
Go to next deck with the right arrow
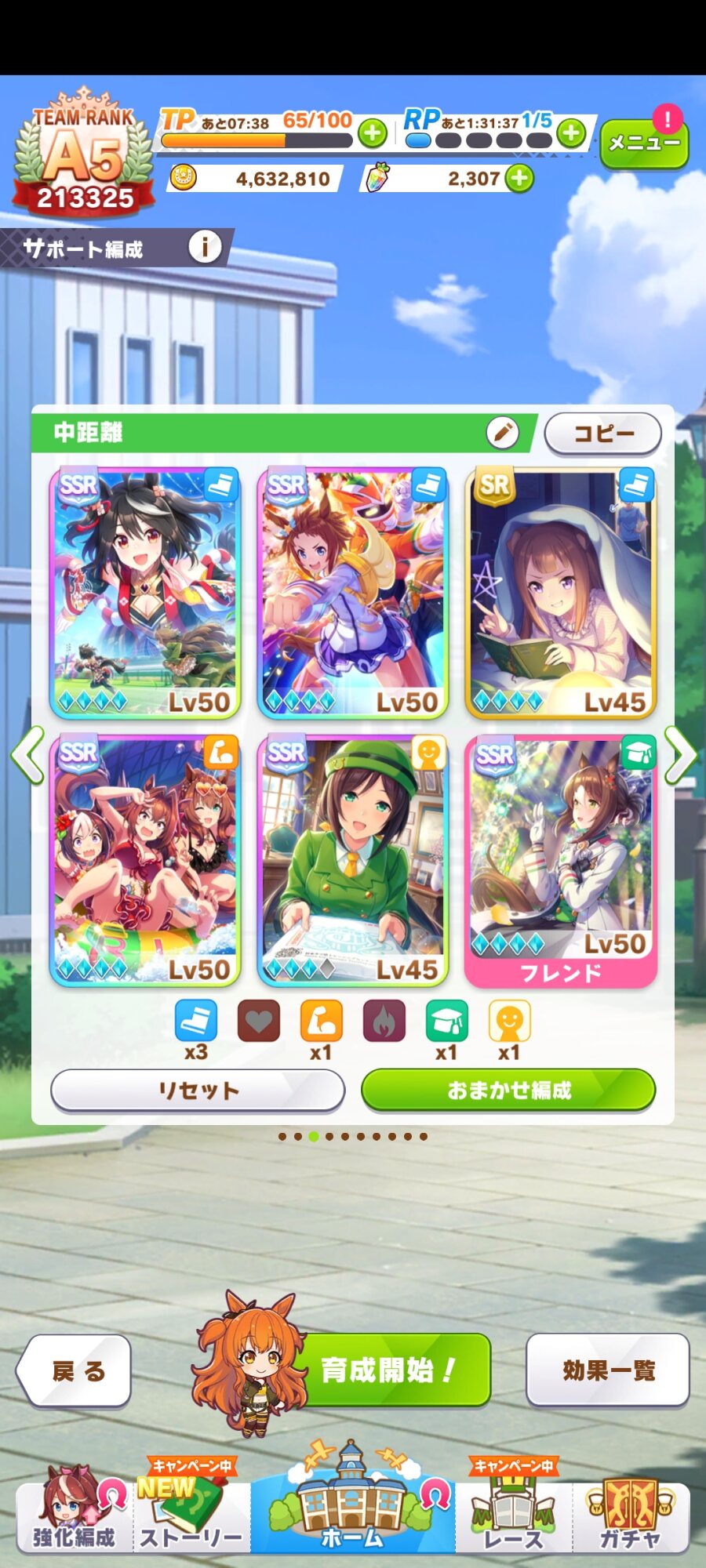679,755
